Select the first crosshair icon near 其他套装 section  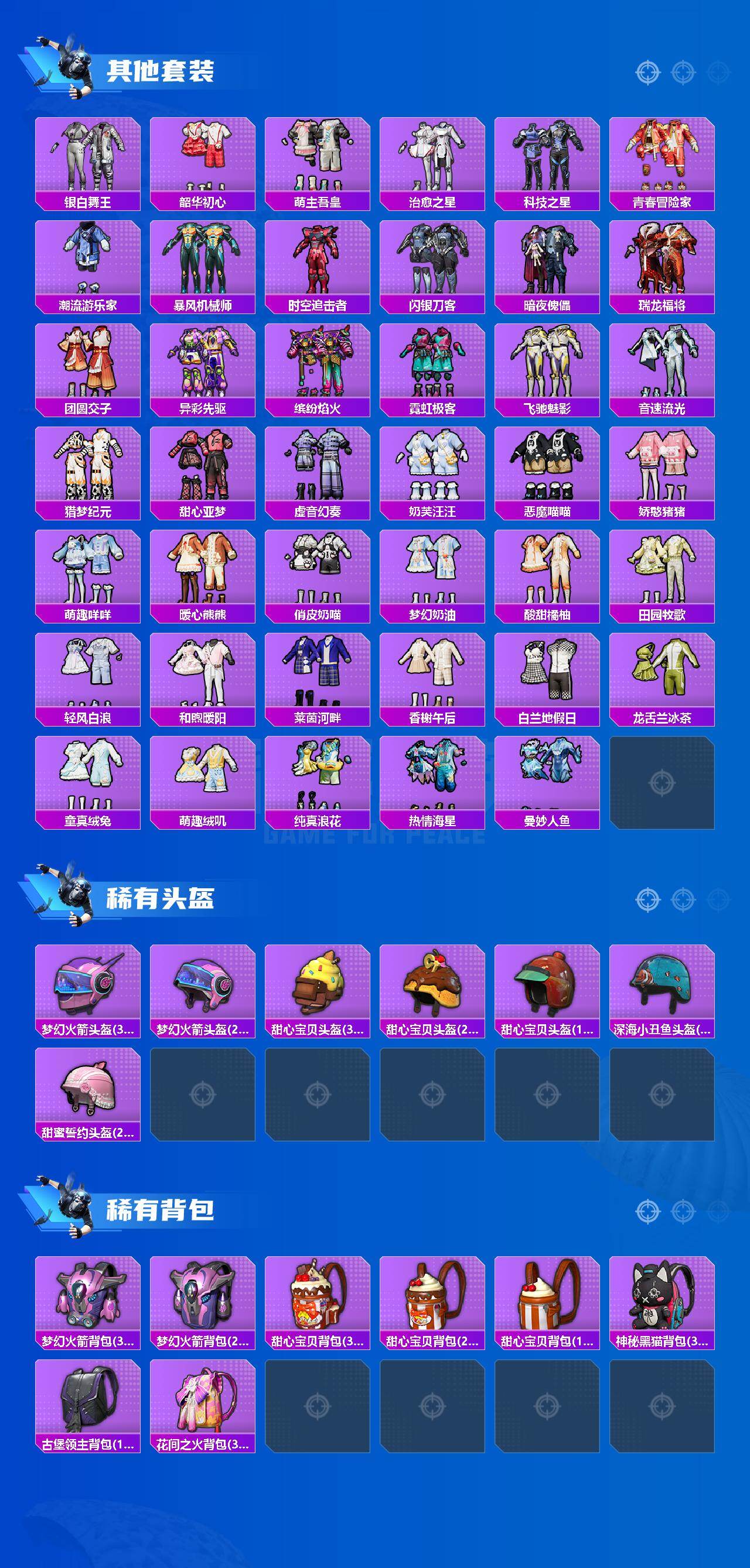647,71
